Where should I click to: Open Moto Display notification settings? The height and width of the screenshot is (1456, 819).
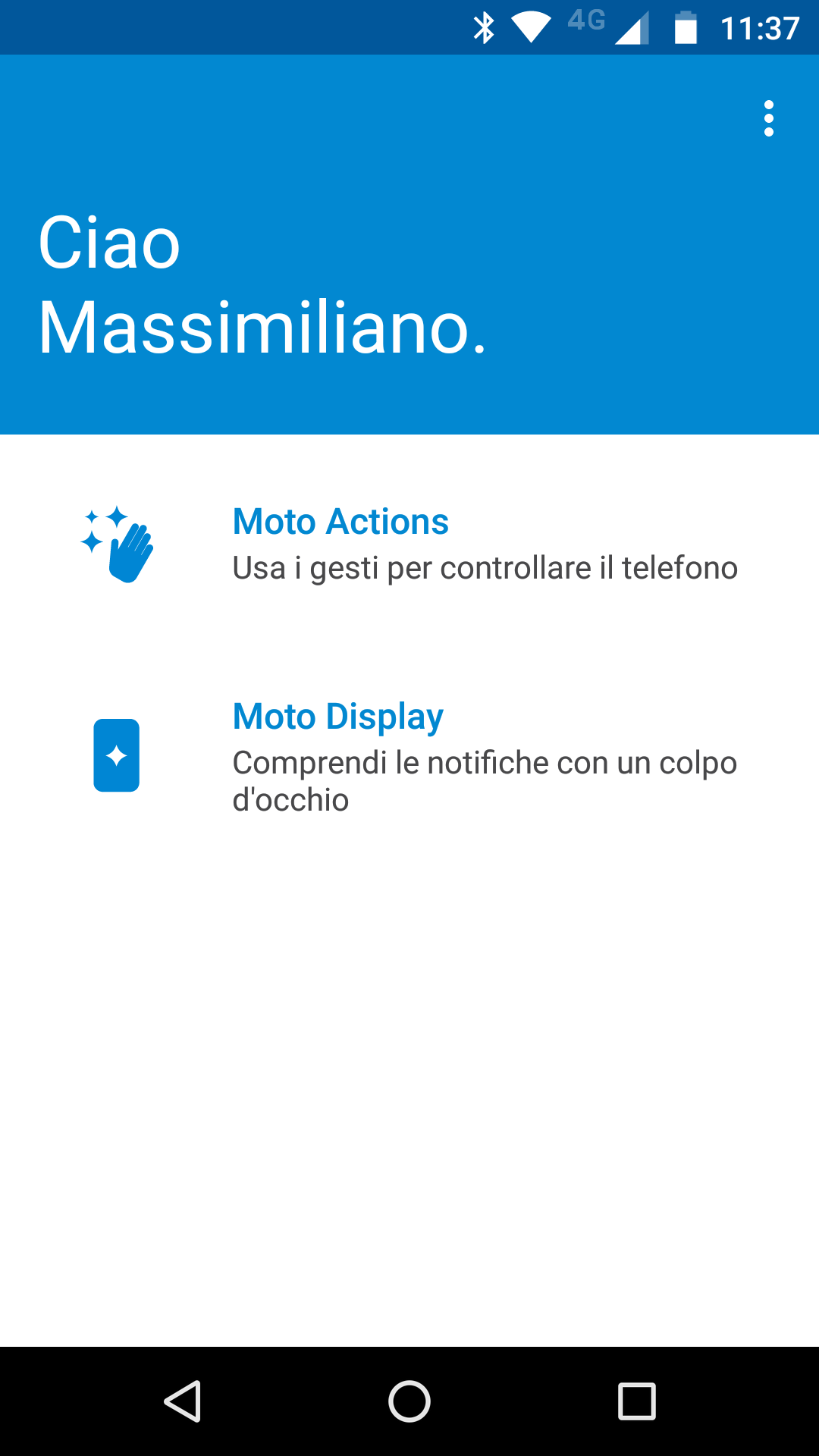point(409,756)
